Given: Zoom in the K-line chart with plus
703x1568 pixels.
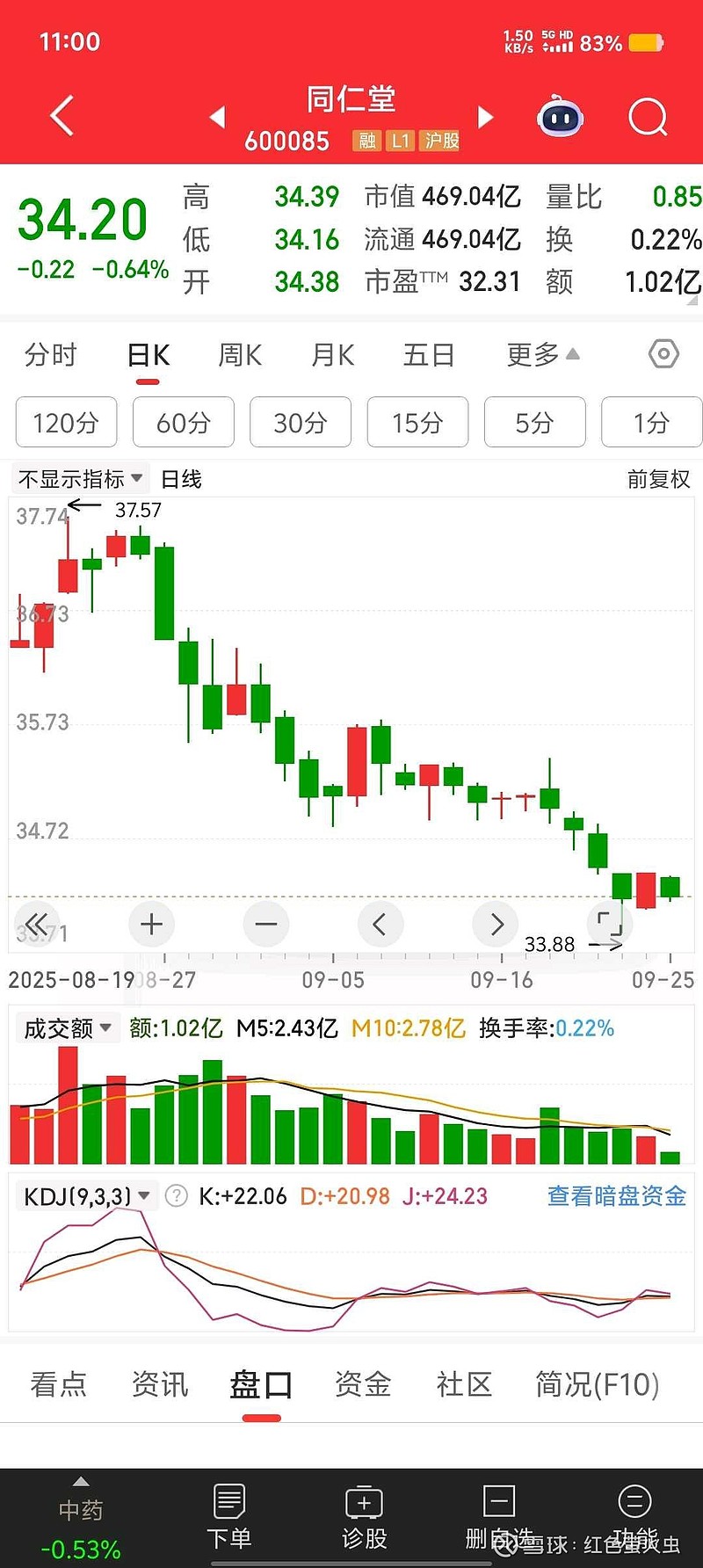Looking at the screenshot, I should (151, 925).
